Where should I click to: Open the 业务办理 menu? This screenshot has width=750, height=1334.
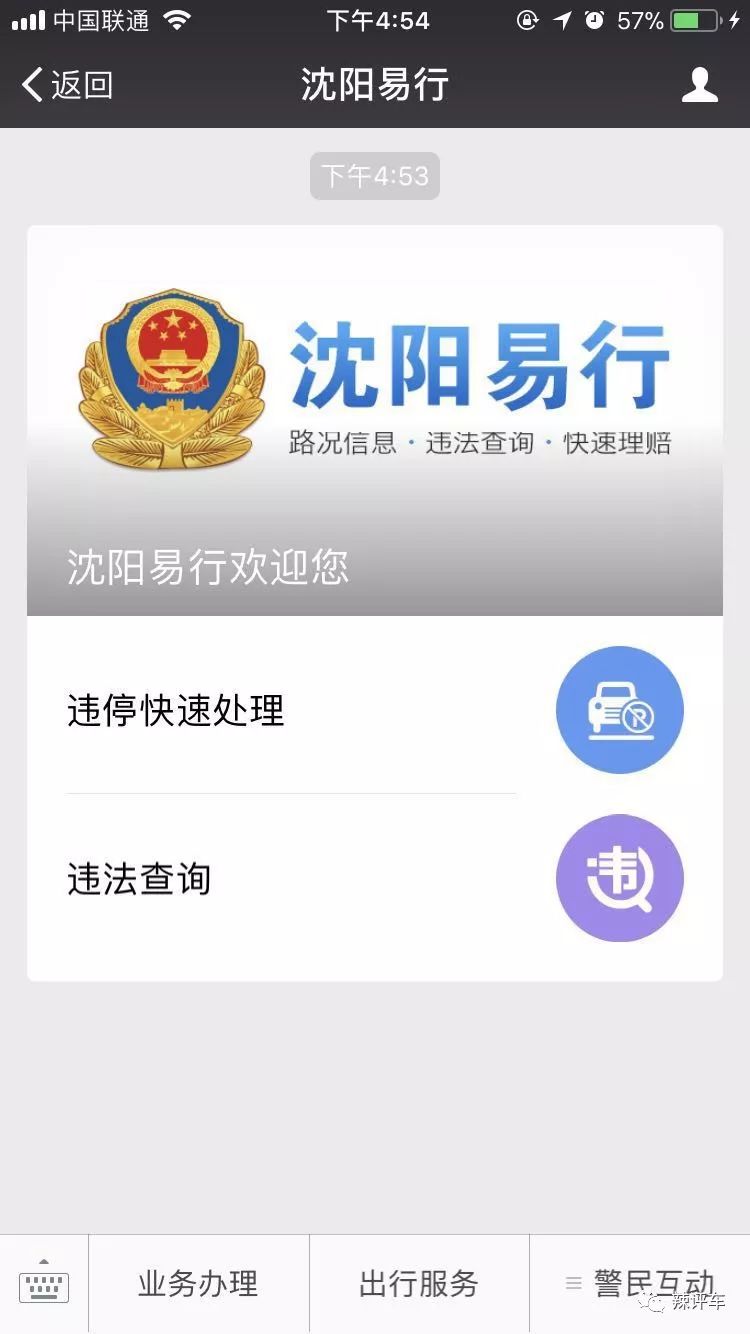click(x=198, y=1284)
